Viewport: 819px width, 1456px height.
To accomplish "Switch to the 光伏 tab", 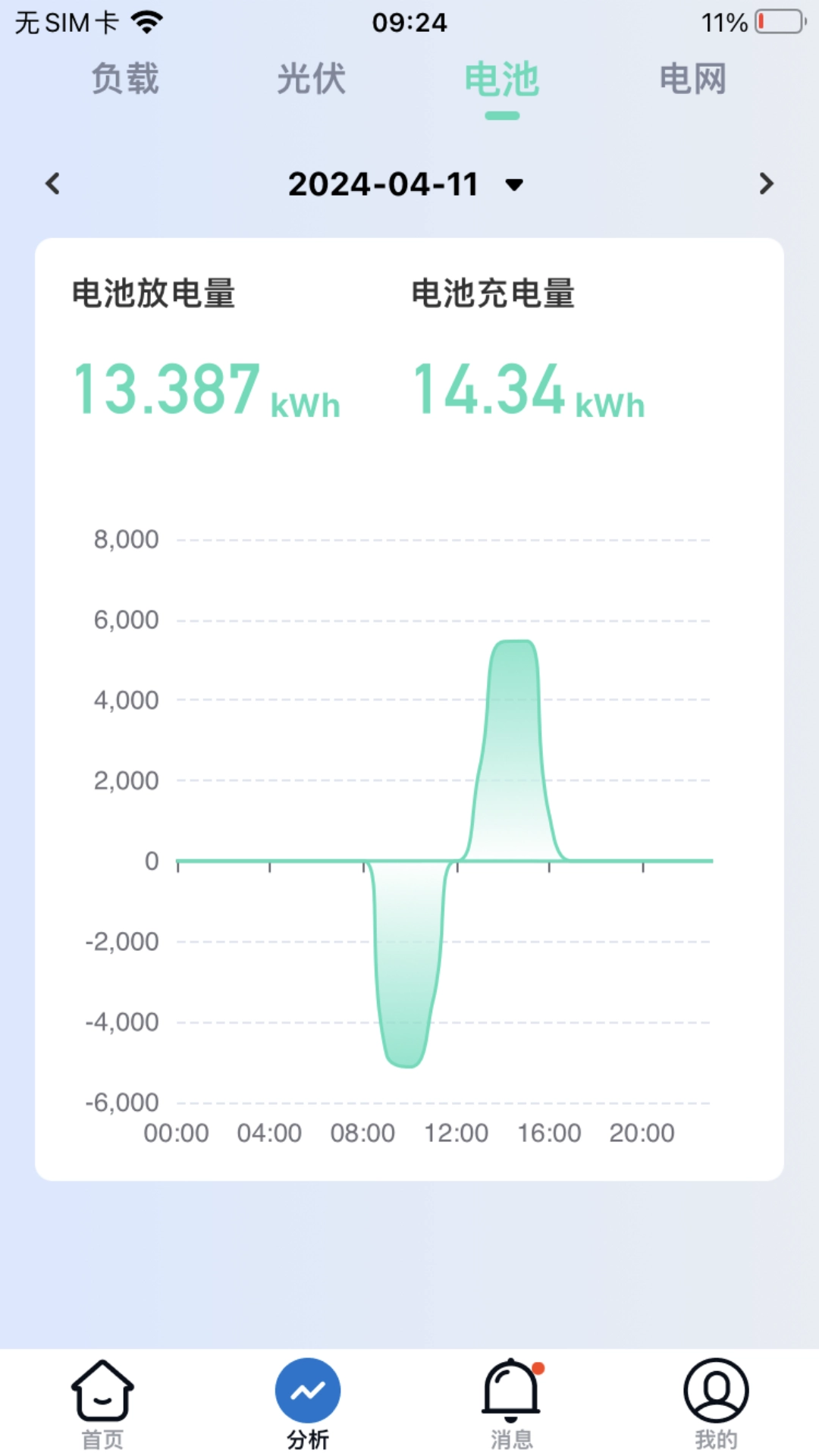I will tap(311, 79).
